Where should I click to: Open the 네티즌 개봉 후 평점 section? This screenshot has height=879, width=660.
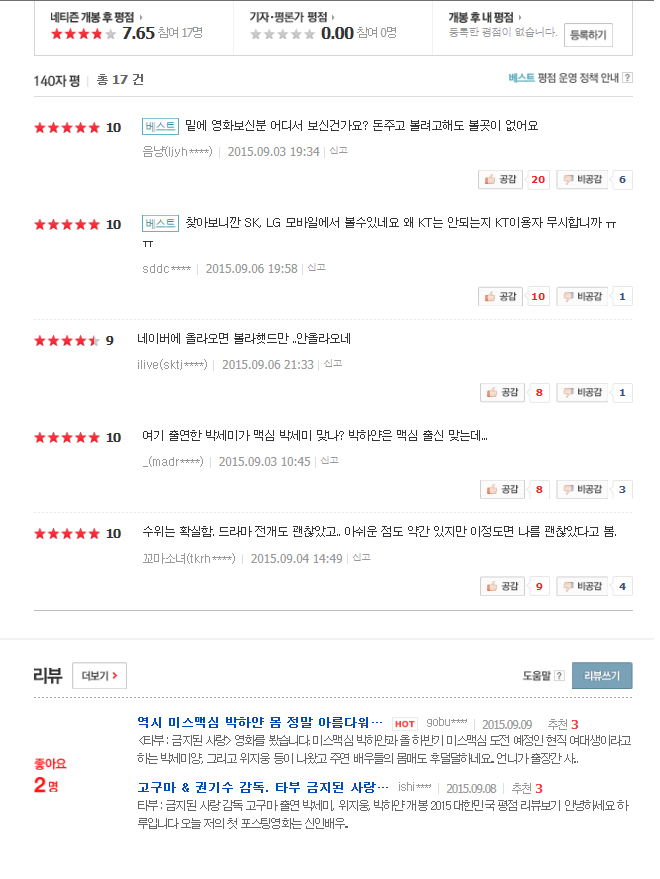[96, 17]
